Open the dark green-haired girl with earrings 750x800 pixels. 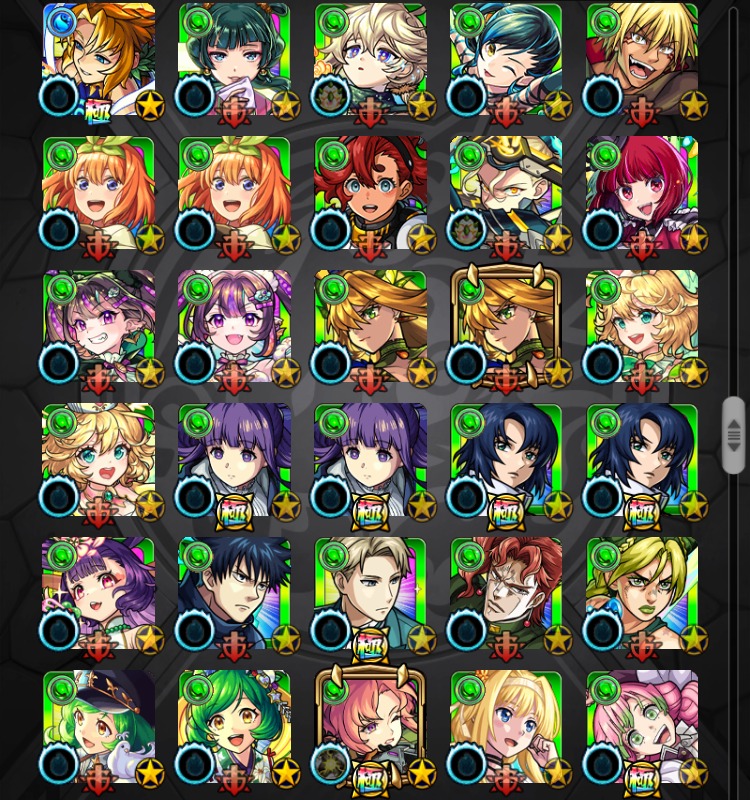point(234,60)
